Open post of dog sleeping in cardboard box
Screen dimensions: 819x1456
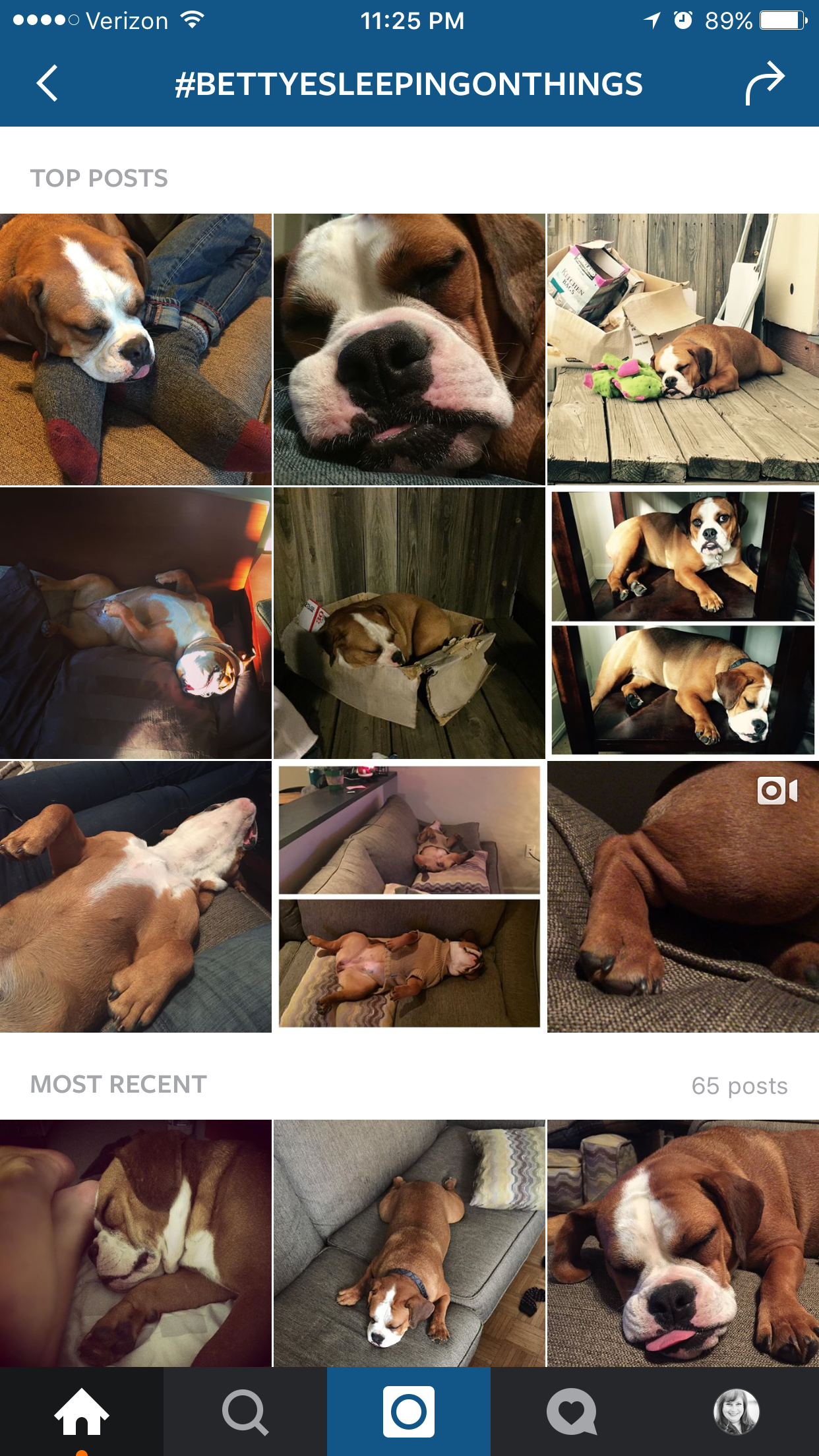pyautogui.click(x=409, y=623)
